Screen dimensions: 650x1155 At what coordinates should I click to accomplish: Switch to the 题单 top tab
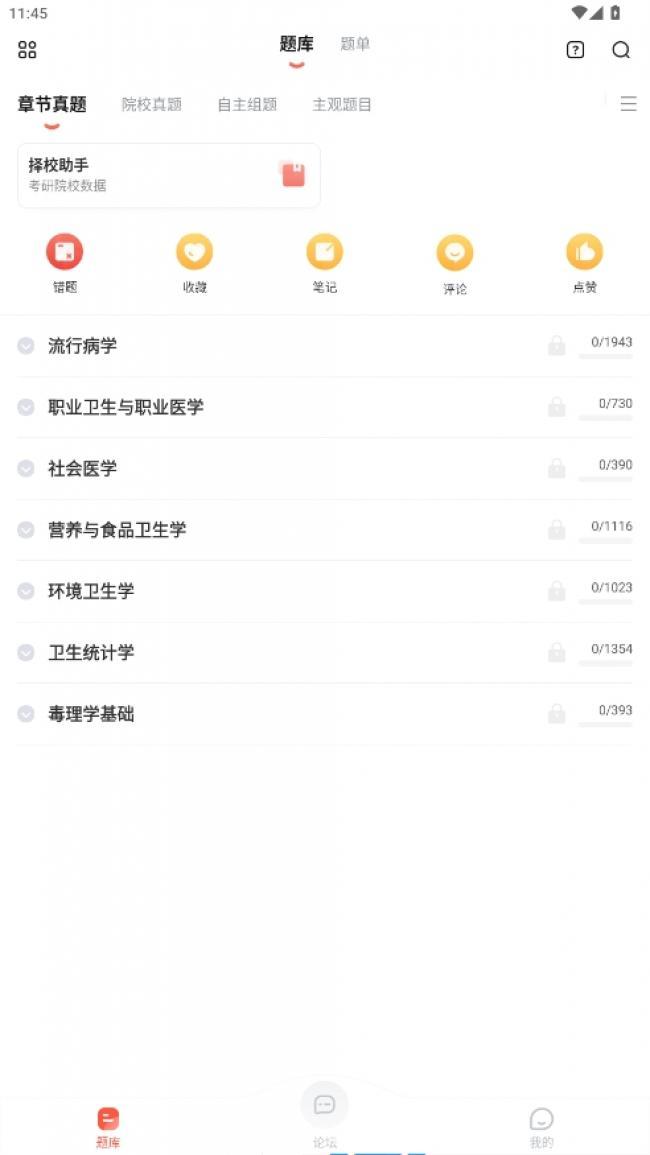pos(355,44)
